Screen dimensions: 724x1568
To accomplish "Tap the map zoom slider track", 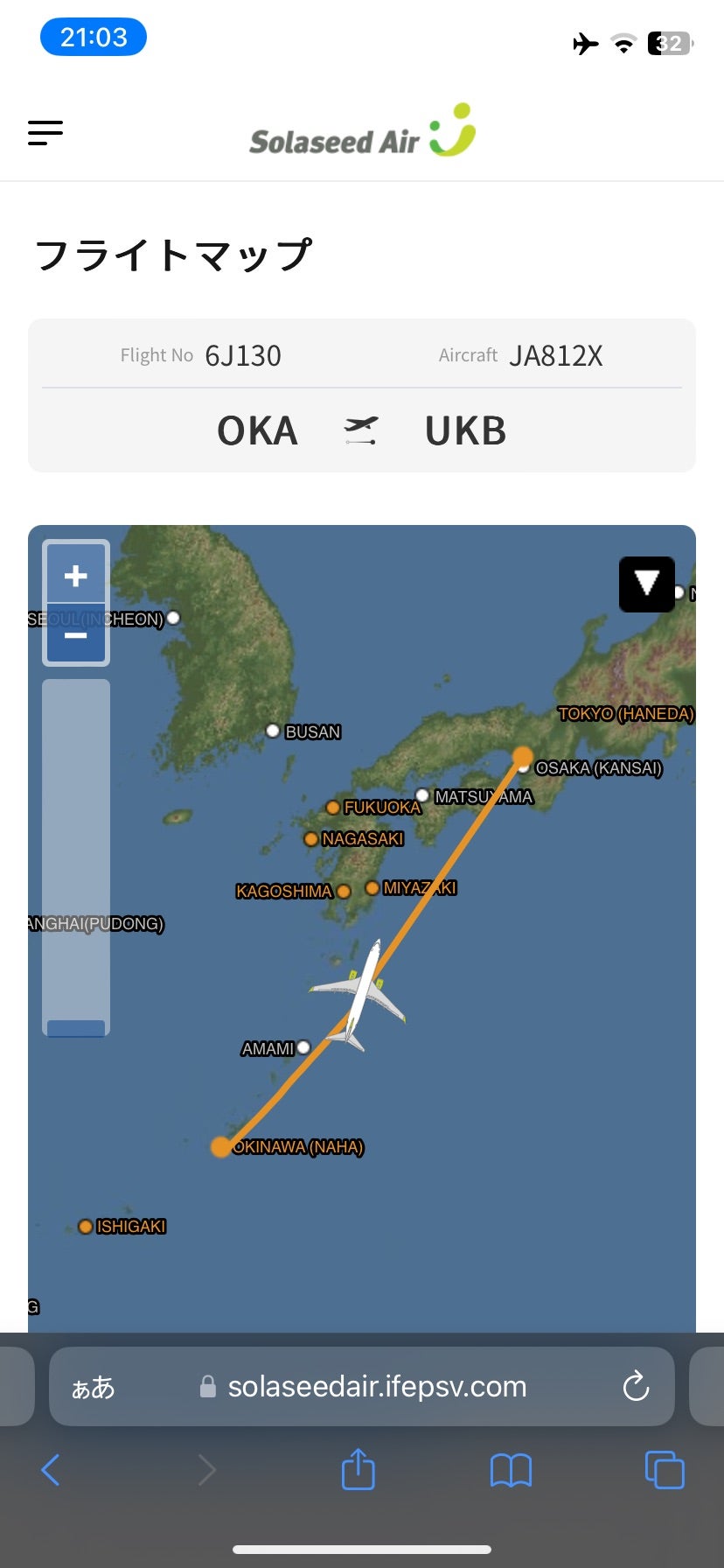I will click(x=76, y=857).
